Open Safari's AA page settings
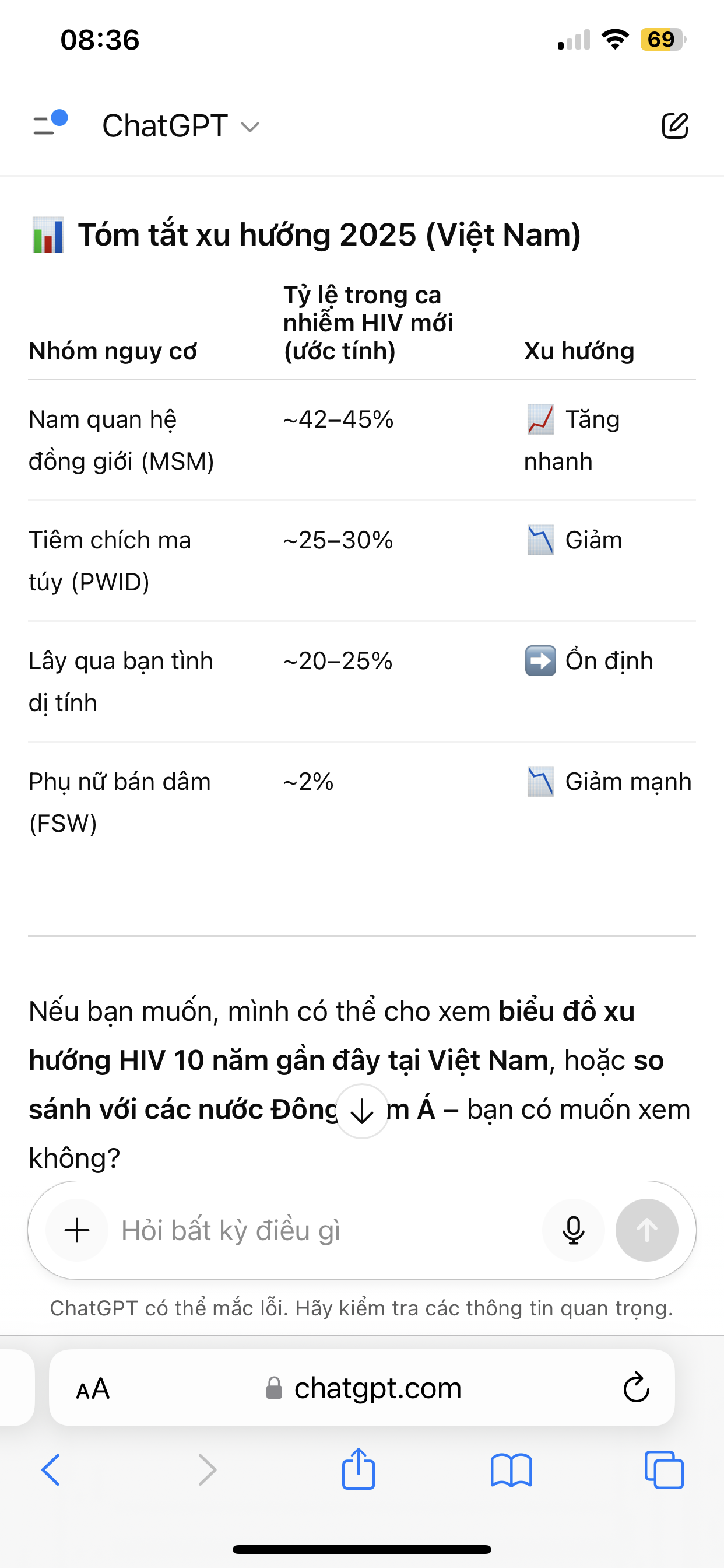Image resolution: width=724 pixels, height=1568 pixels. click(93, 1389)
